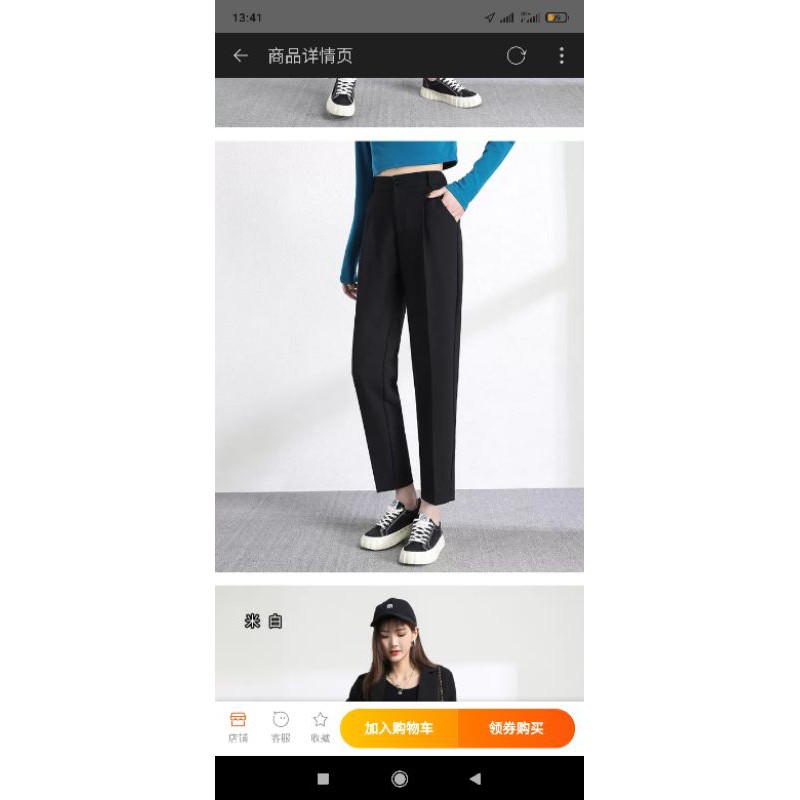This screenshot has height=800, width=800.
Task: Add this product to 收藏 favorites
Action: [320, 727]
